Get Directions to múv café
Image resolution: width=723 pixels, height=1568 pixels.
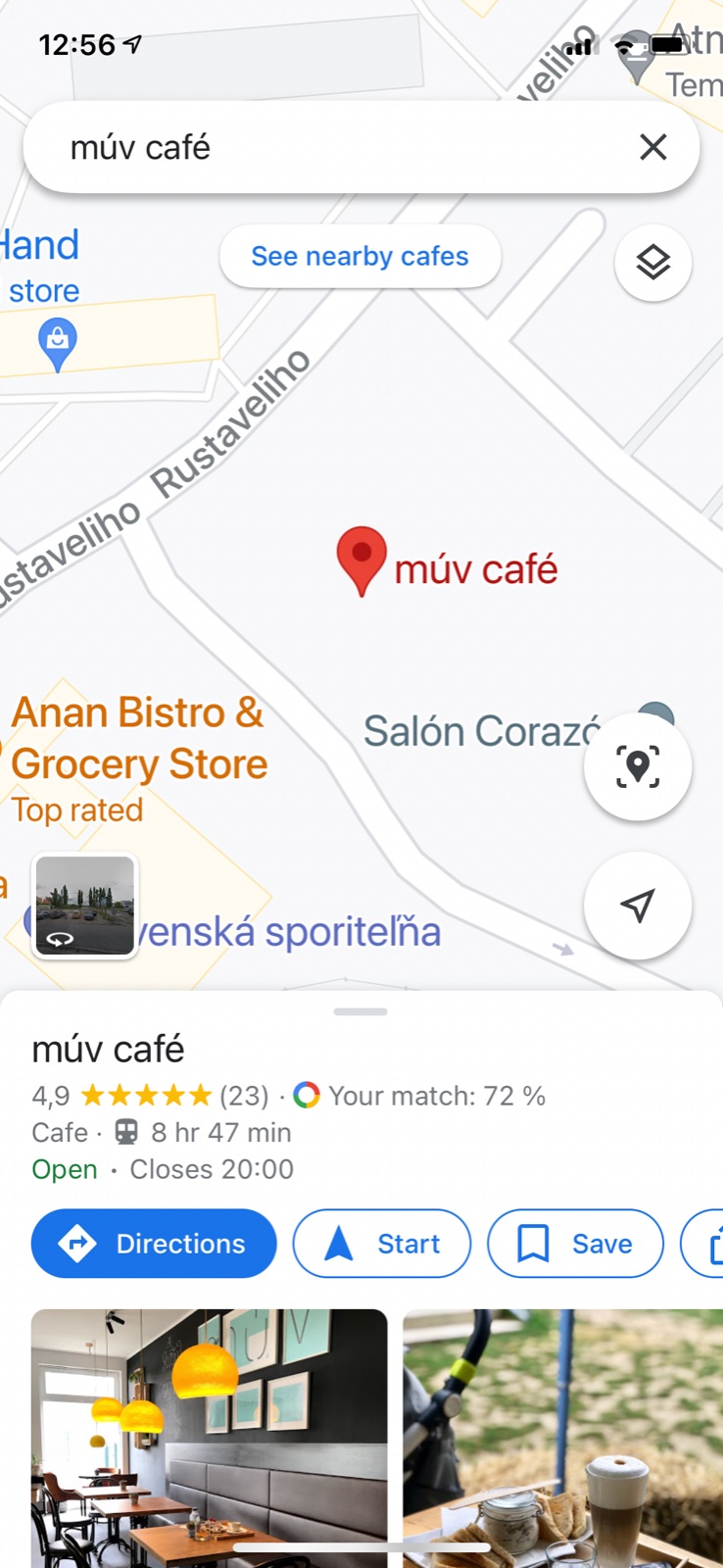click(154, 1244)
